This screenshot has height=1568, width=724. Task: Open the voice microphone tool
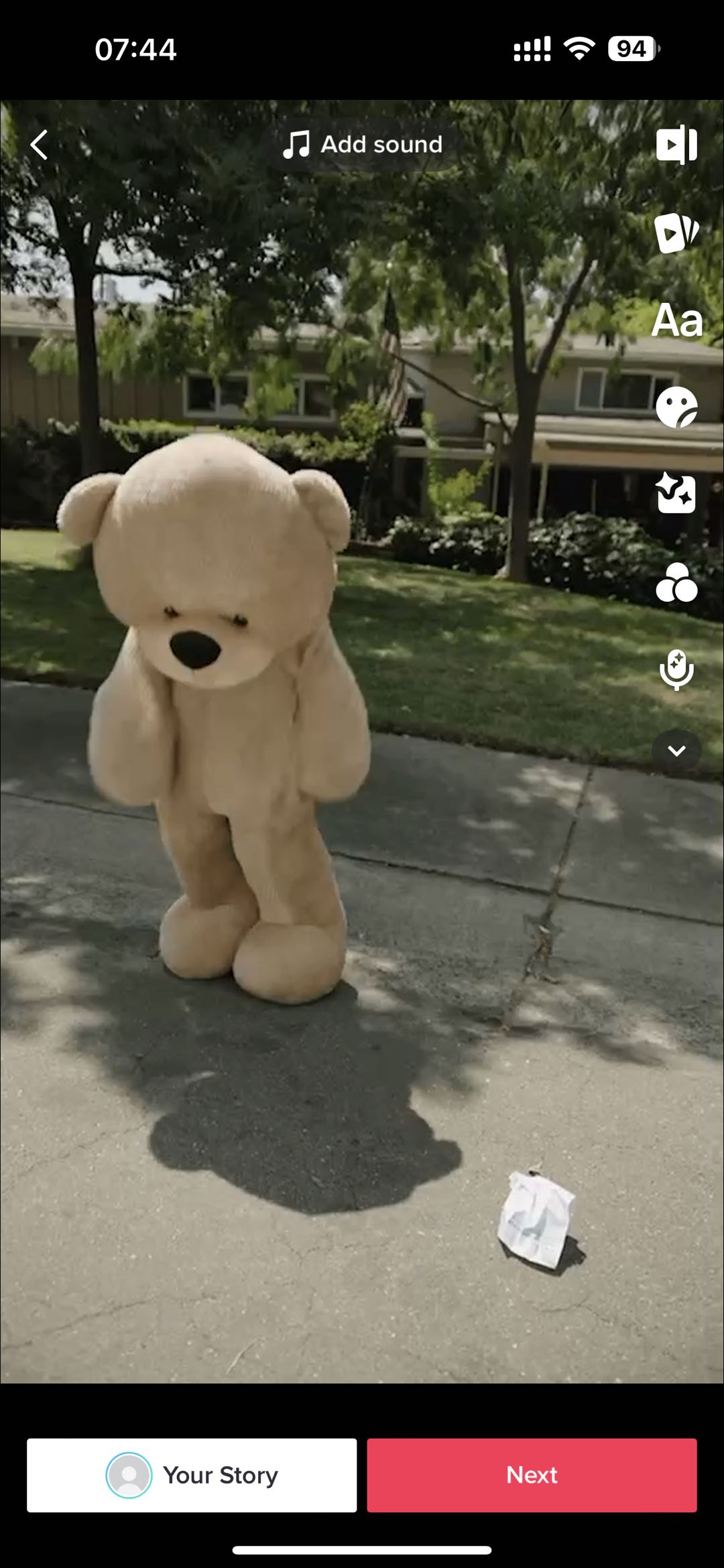click(676, 670)
